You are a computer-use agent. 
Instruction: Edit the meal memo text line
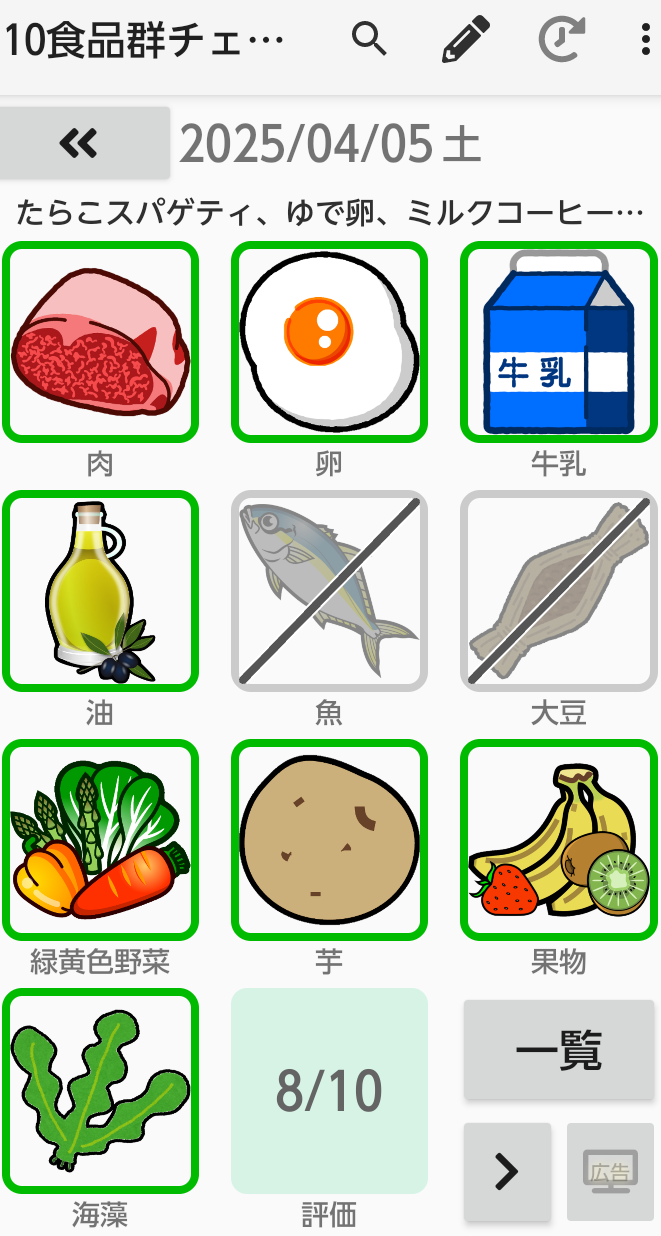329,213
